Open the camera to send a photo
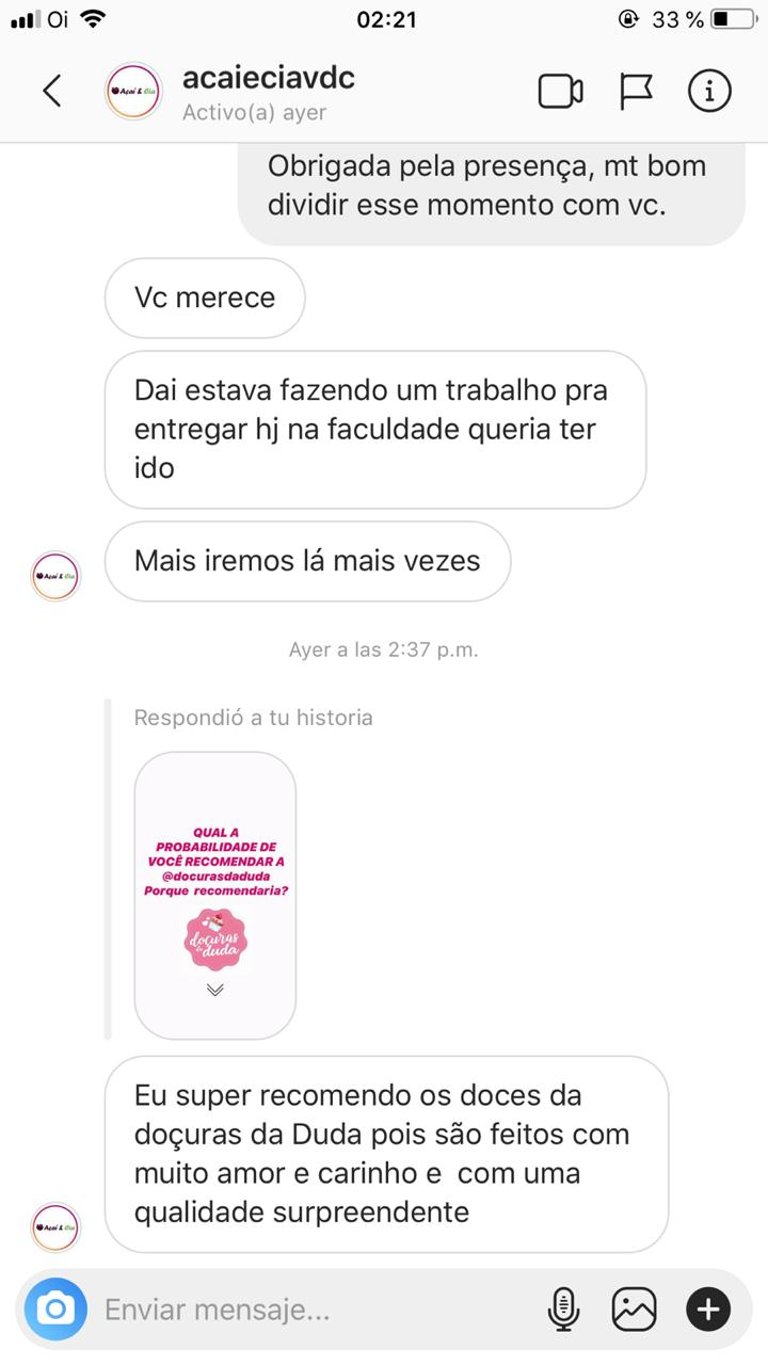The image size is (768, 1365). (x=57, y=1308)
